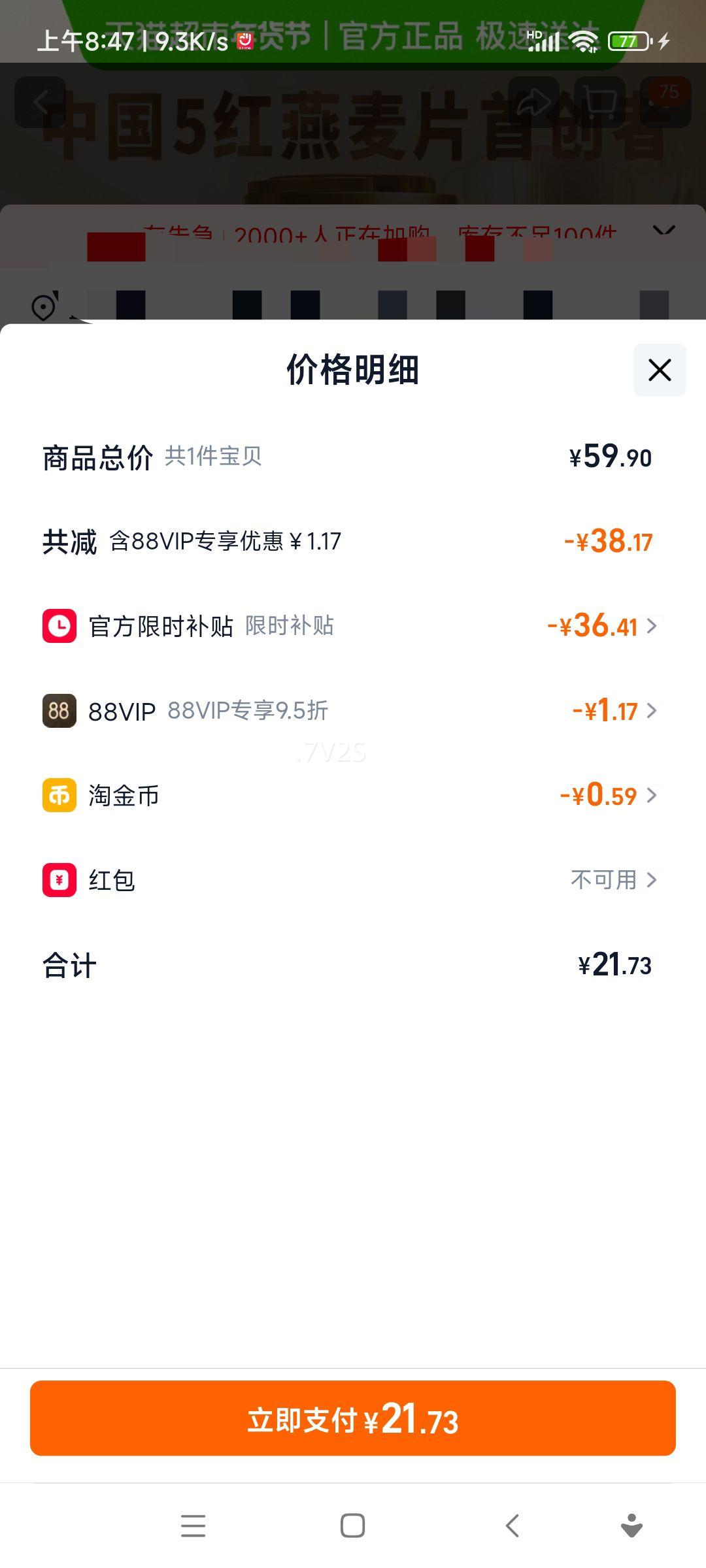706x1568 pixels.
Task: Click the 红包 red envelope icon
Action: click(x=59, y=880)
